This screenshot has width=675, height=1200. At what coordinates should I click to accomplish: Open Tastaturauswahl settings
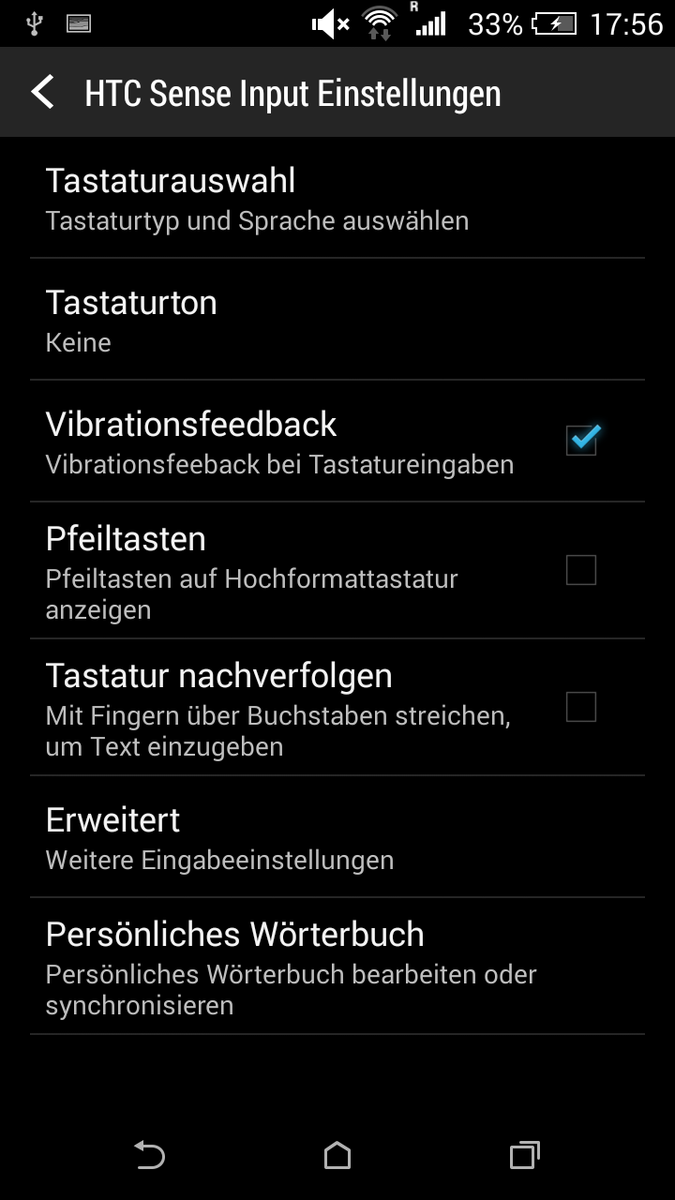[337, 198]
